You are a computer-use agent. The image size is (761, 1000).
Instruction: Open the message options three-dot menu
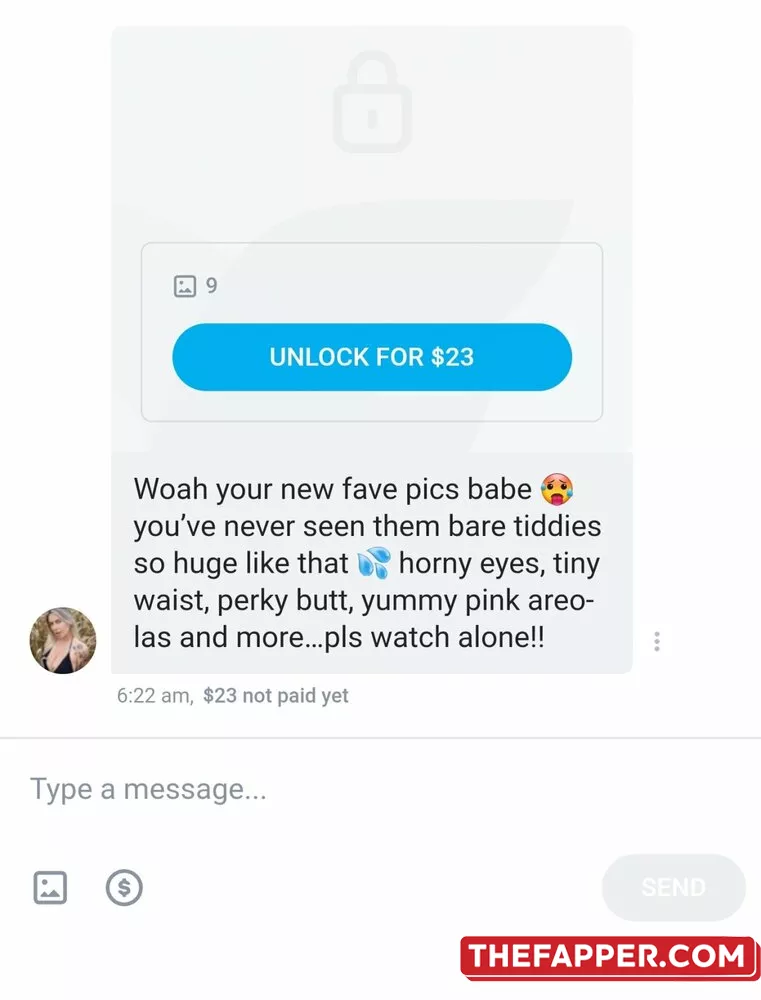[x=656, y=641]
